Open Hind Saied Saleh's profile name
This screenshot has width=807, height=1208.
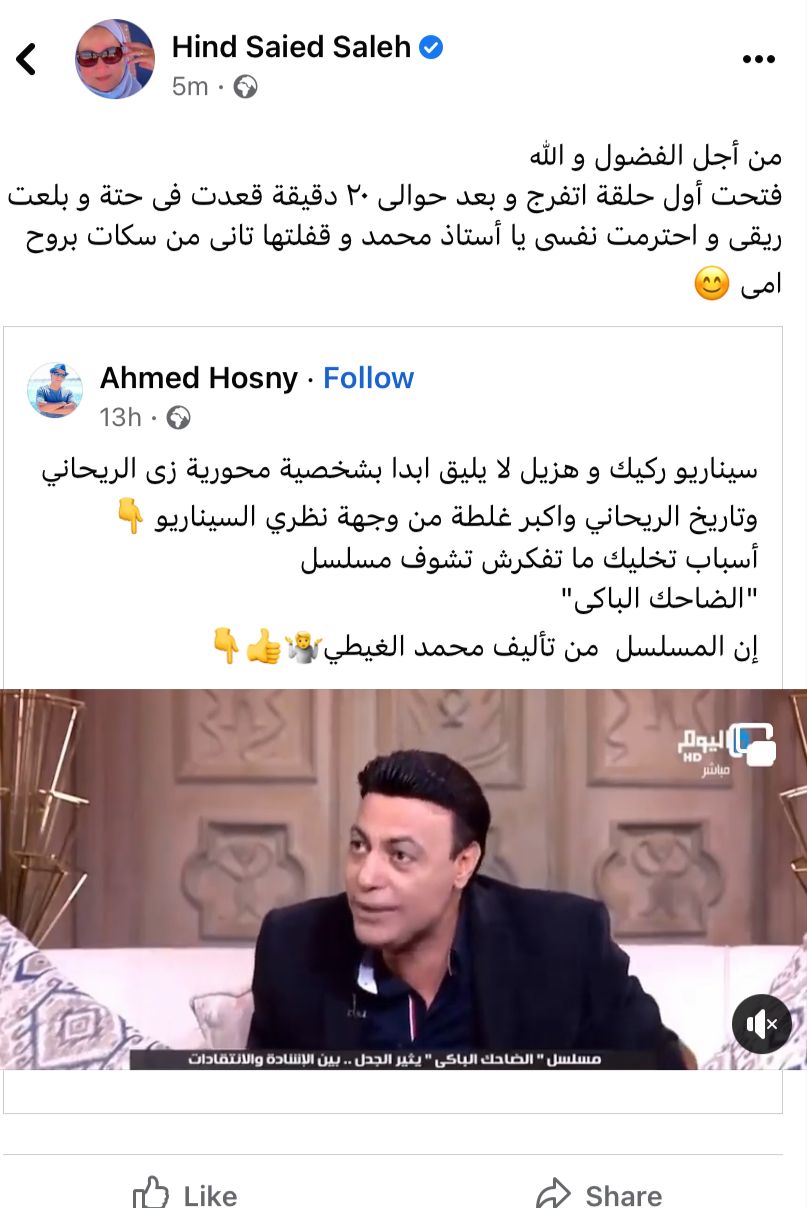(291, 46)
